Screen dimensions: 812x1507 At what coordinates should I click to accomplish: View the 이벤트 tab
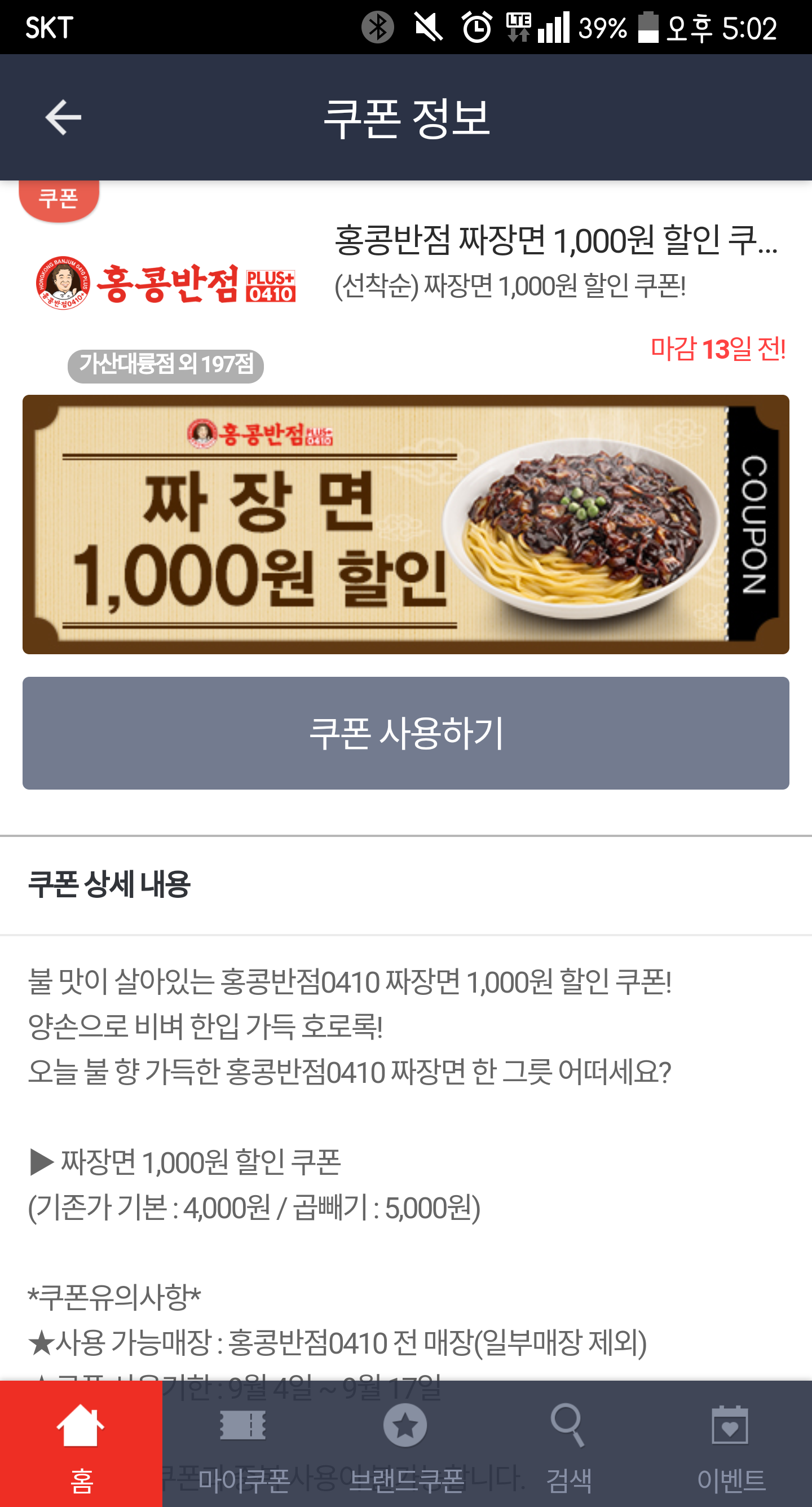coord(731,1444)
